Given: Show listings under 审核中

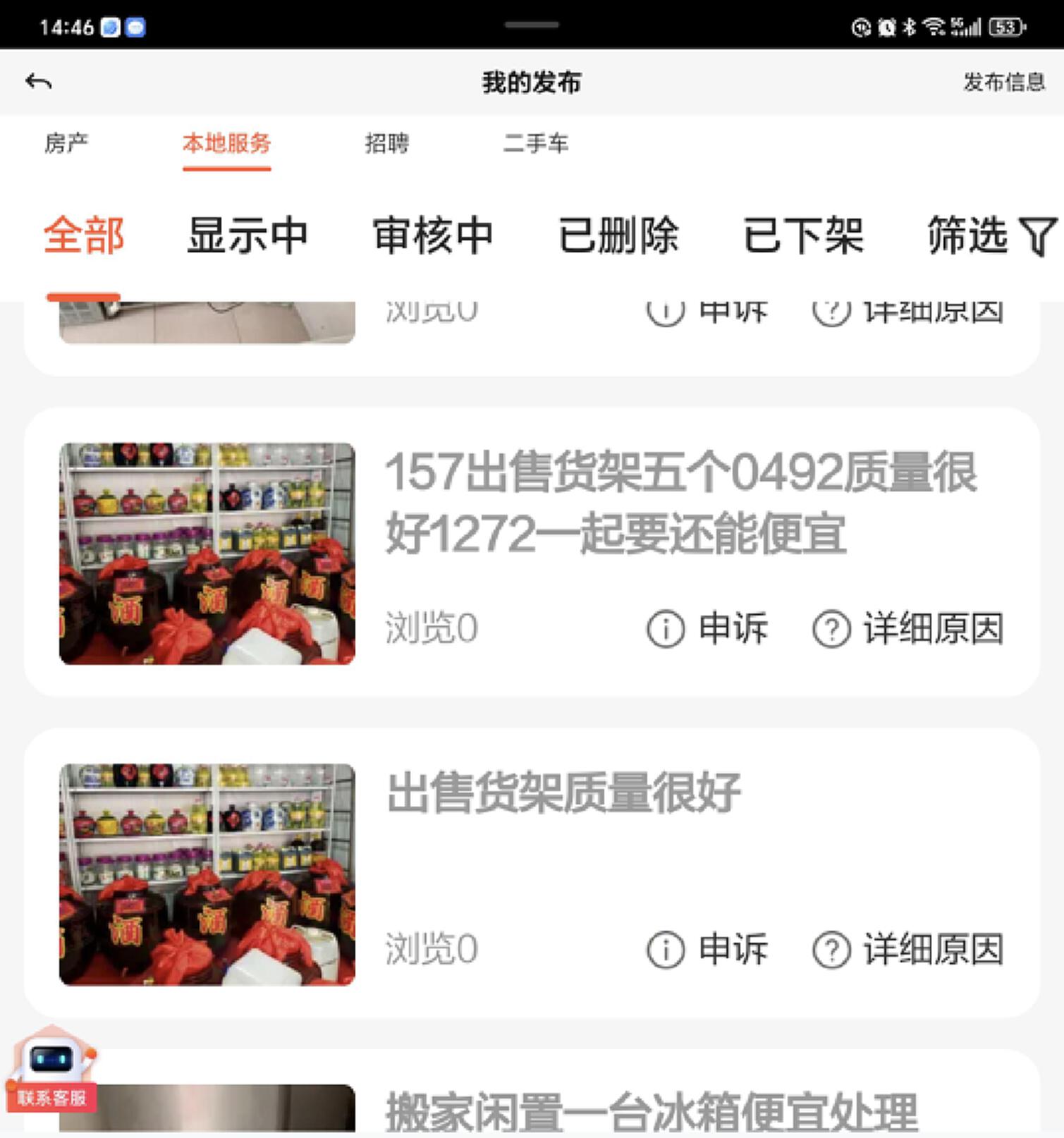Looking at the screenshot, I should pyautogui.click(x=432, y=235).
